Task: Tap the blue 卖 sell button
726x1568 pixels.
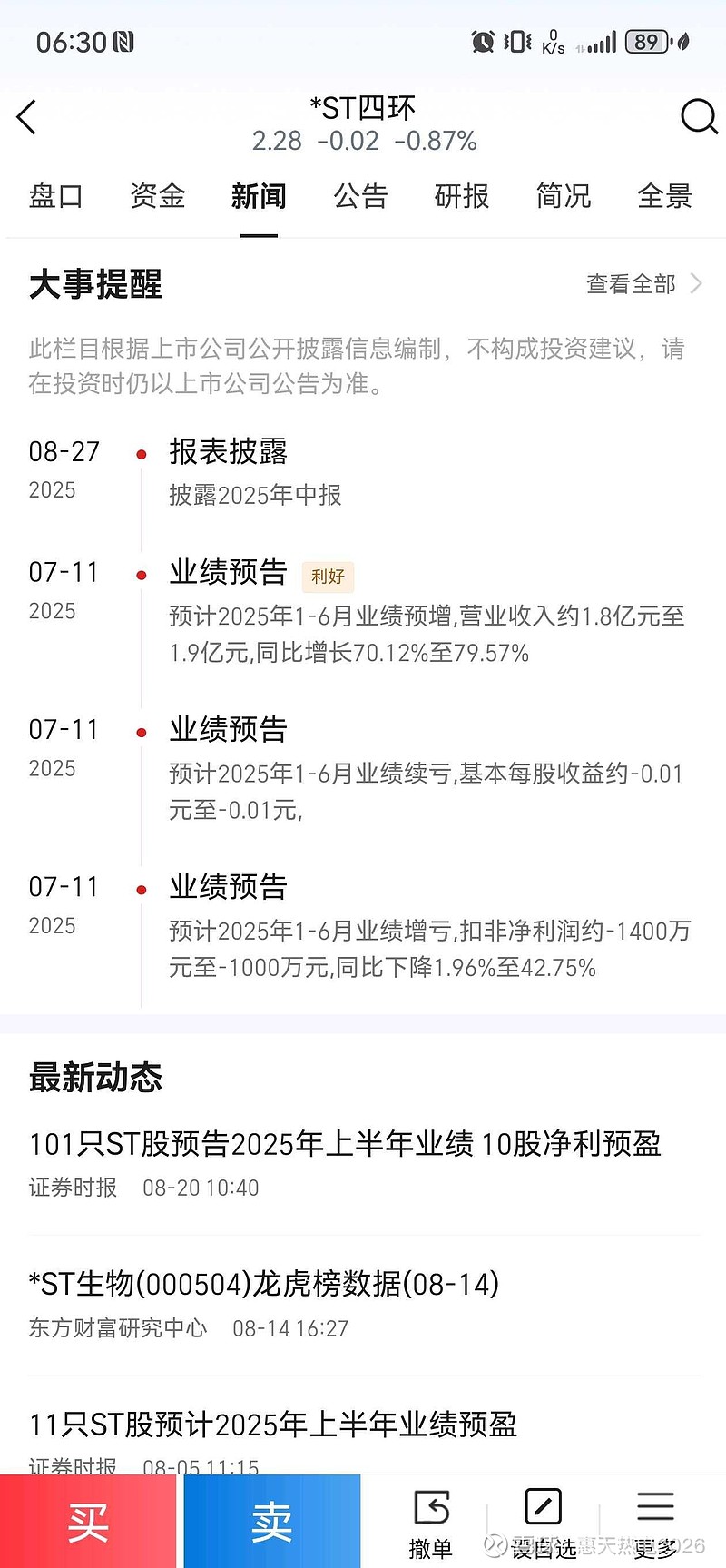Action: coord(271,1521)
